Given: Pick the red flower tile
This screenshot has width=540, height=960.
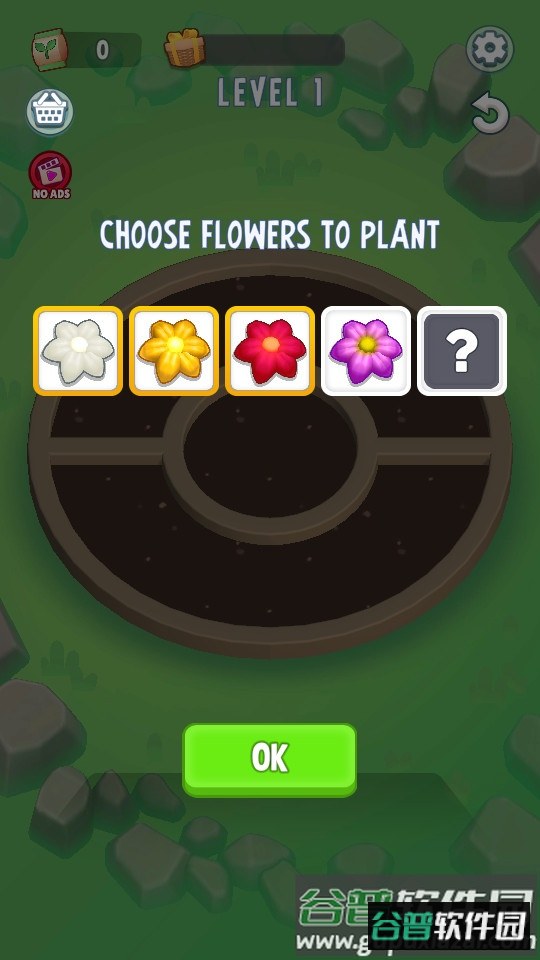Looking at the screenshot, I should coord(270,351).
